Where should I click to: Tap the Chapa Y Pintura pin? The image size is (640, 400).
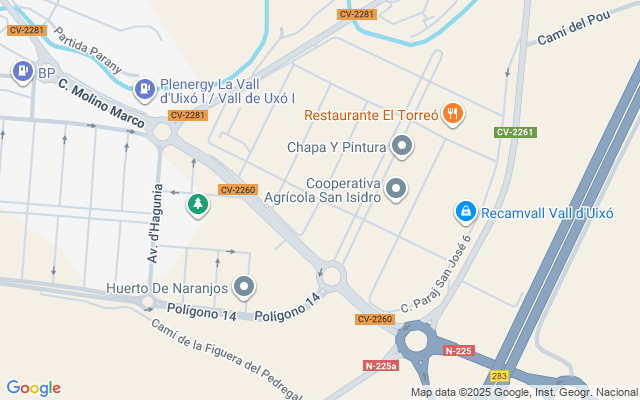402,148
